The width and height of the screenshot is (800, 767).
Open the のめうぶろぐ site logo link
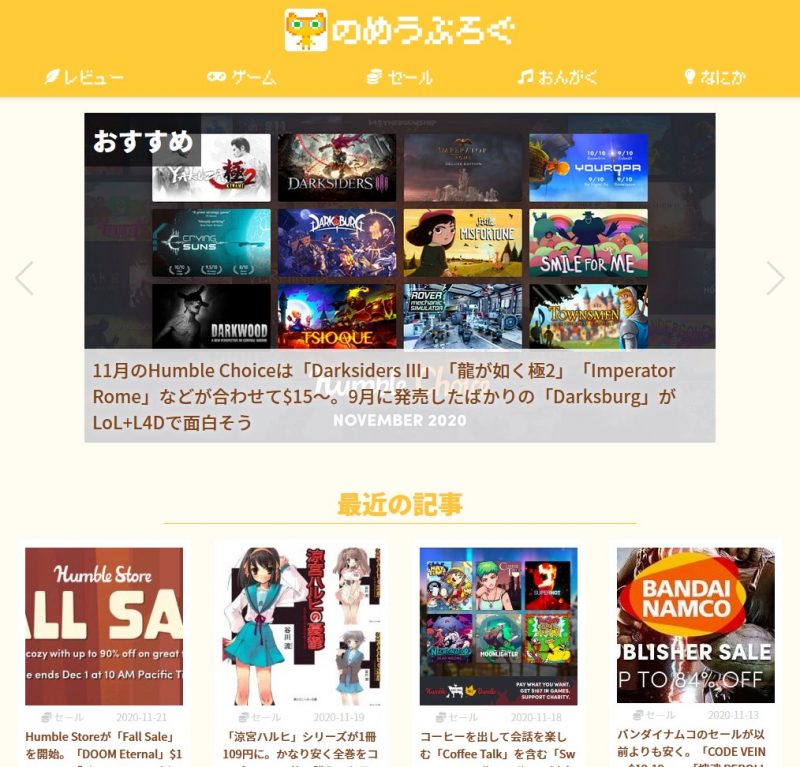point(400,30)
